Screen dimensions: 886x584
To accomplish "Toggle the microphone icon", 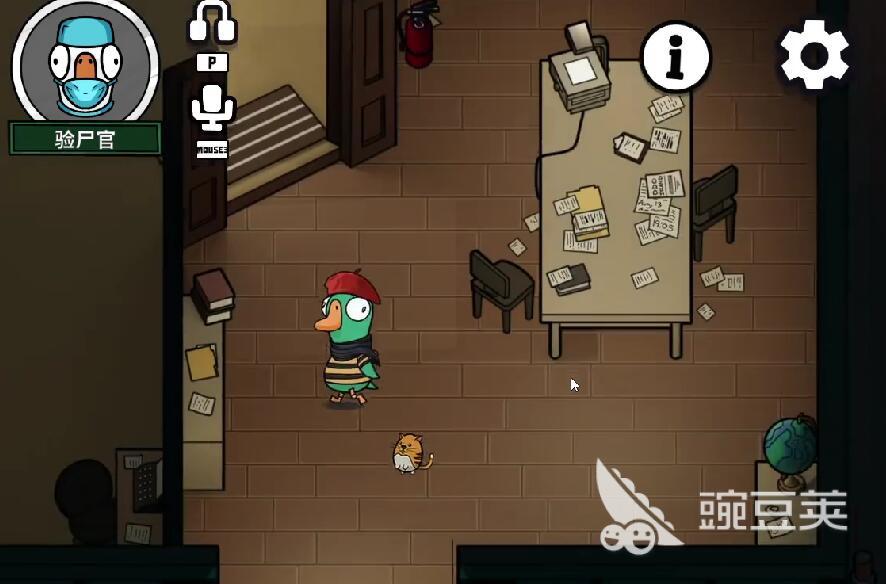I will [x=212, y=107].
